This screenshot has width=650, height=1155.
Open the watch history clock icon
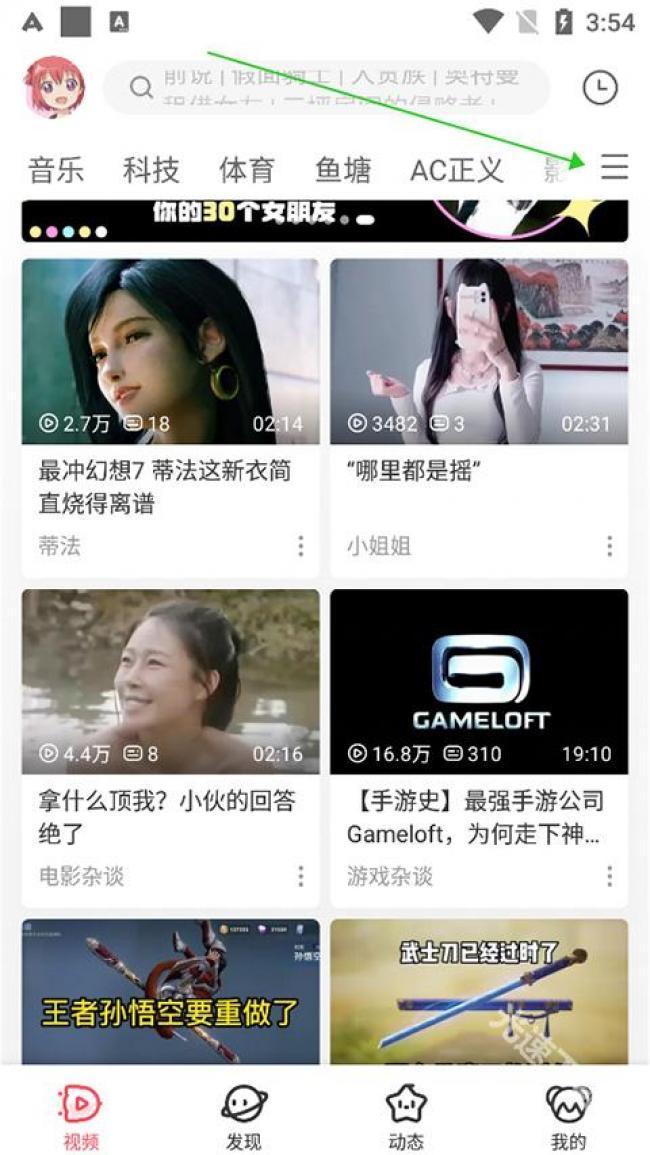click(x=601, y=88)
